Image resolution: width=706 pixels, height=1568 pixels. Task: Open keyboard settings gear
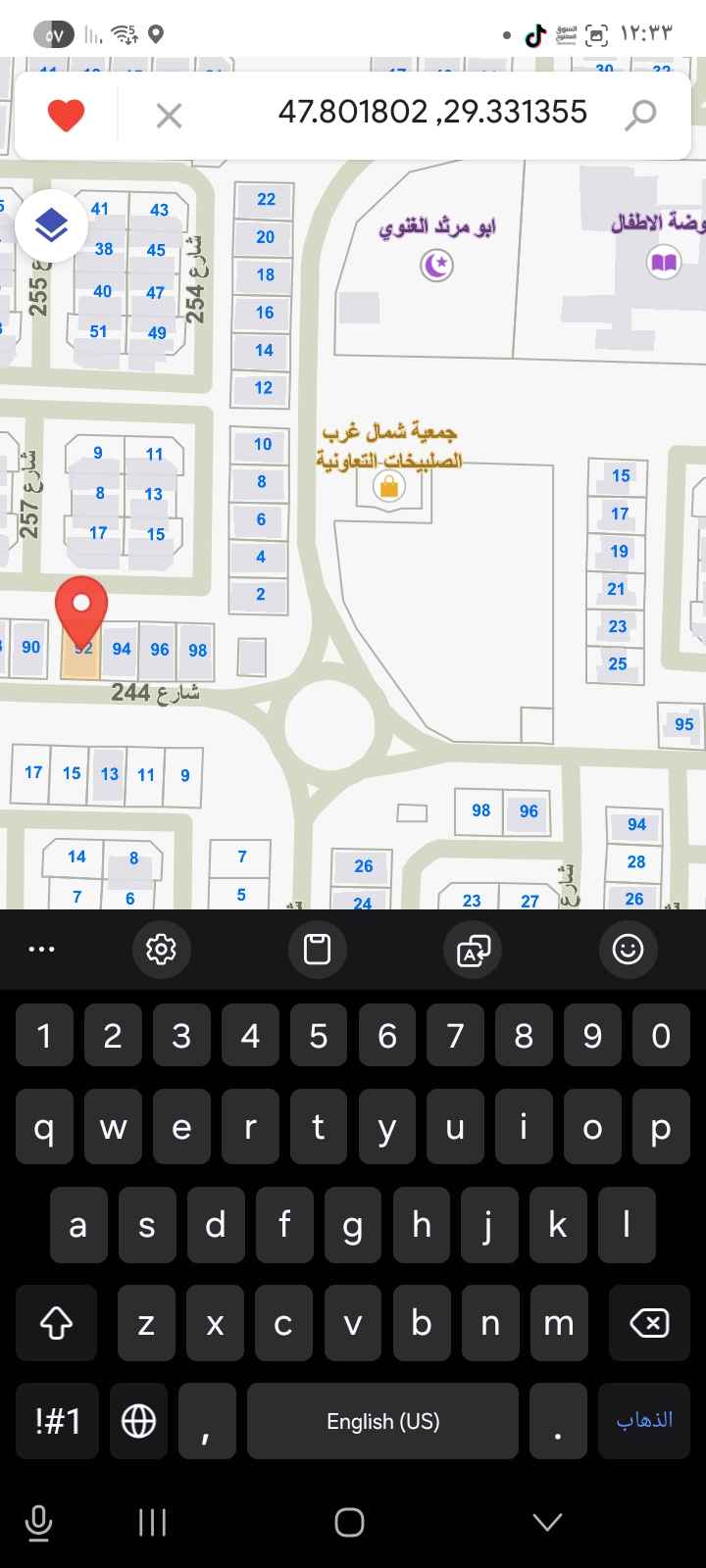coord(161,949)
